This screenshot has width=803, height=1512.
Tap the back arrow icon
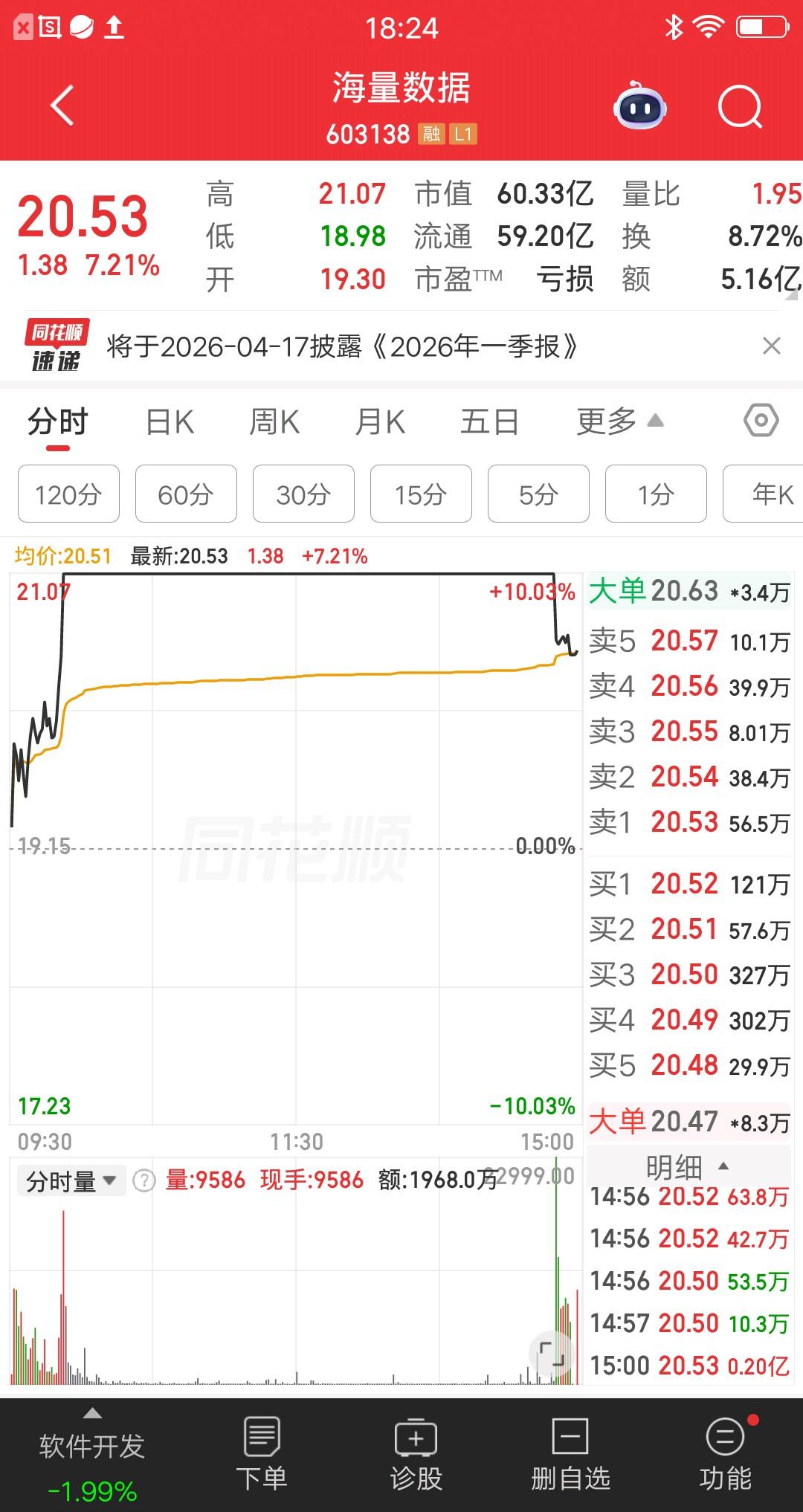coord(62,104)
